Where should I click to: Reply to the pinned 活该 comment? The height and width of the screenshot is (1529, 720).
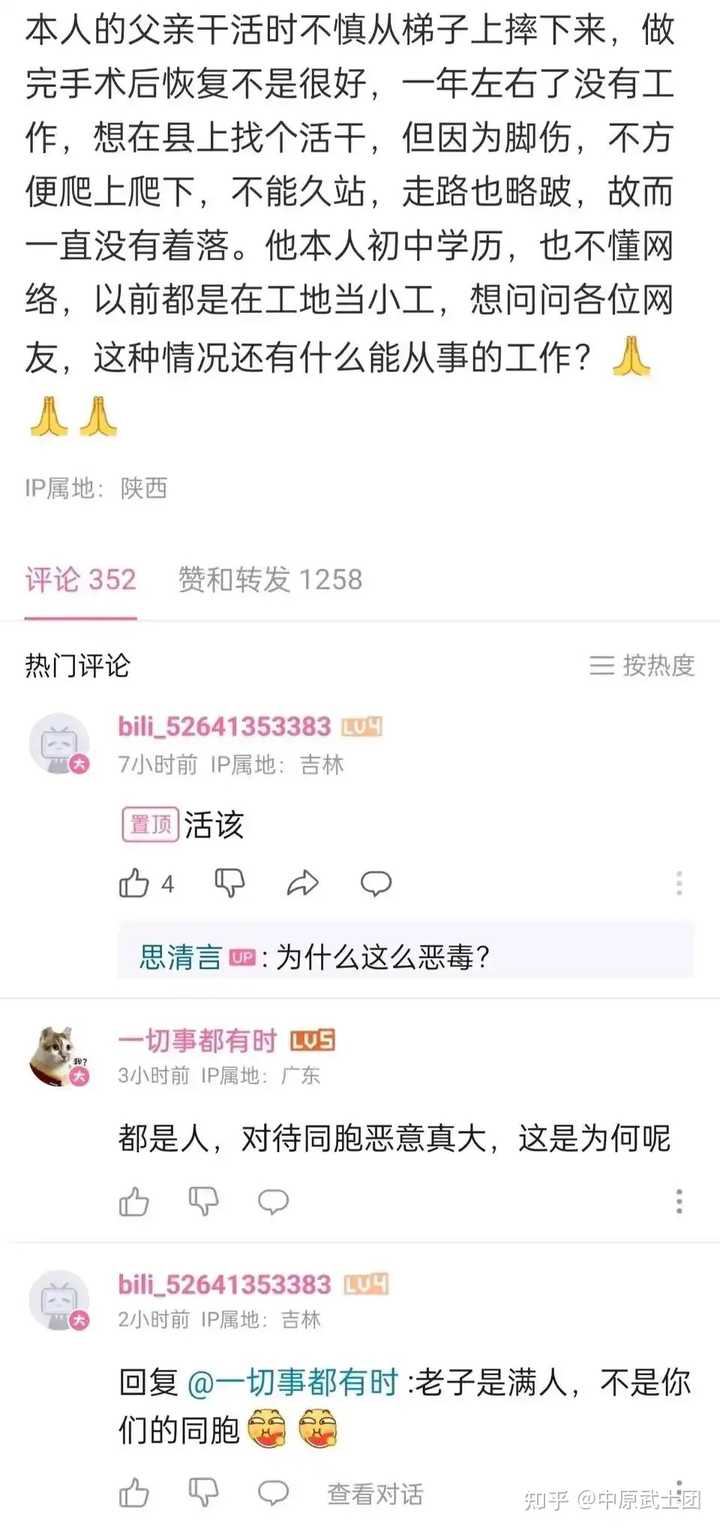376,884
